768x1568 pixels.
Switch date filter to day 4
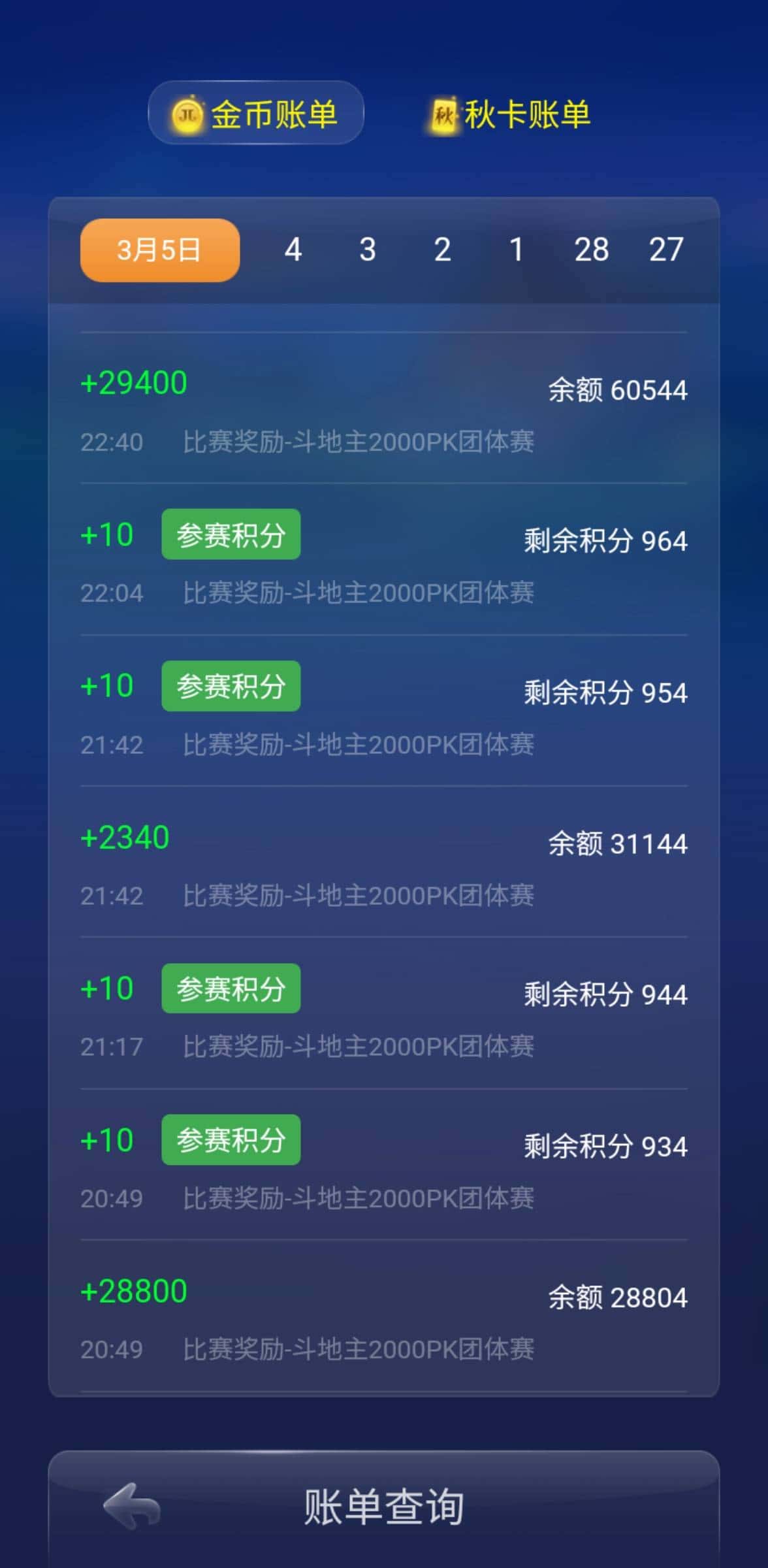click(293, 250)
